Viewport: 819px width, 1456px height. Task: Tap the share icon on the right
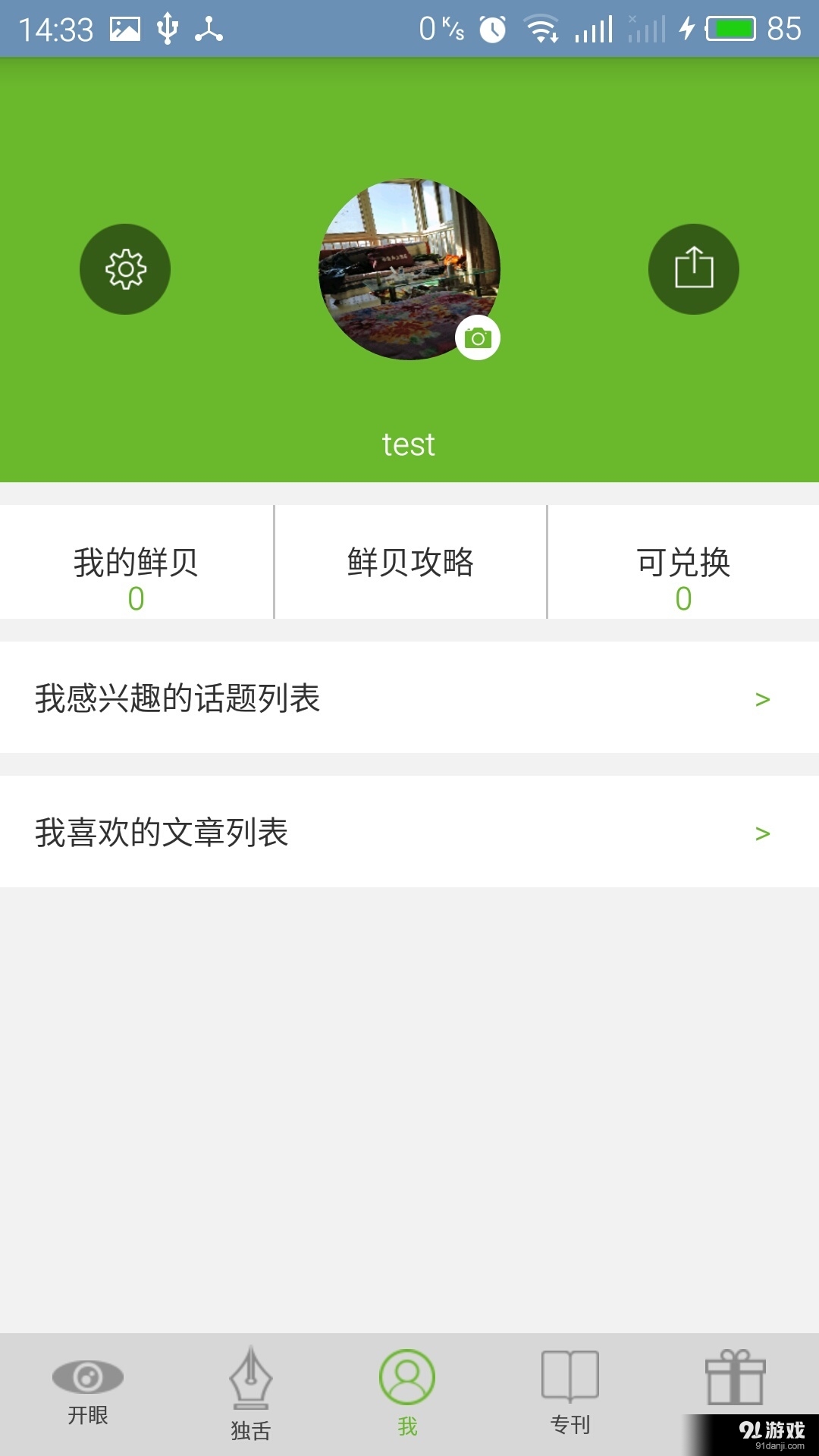click(693, 268)
